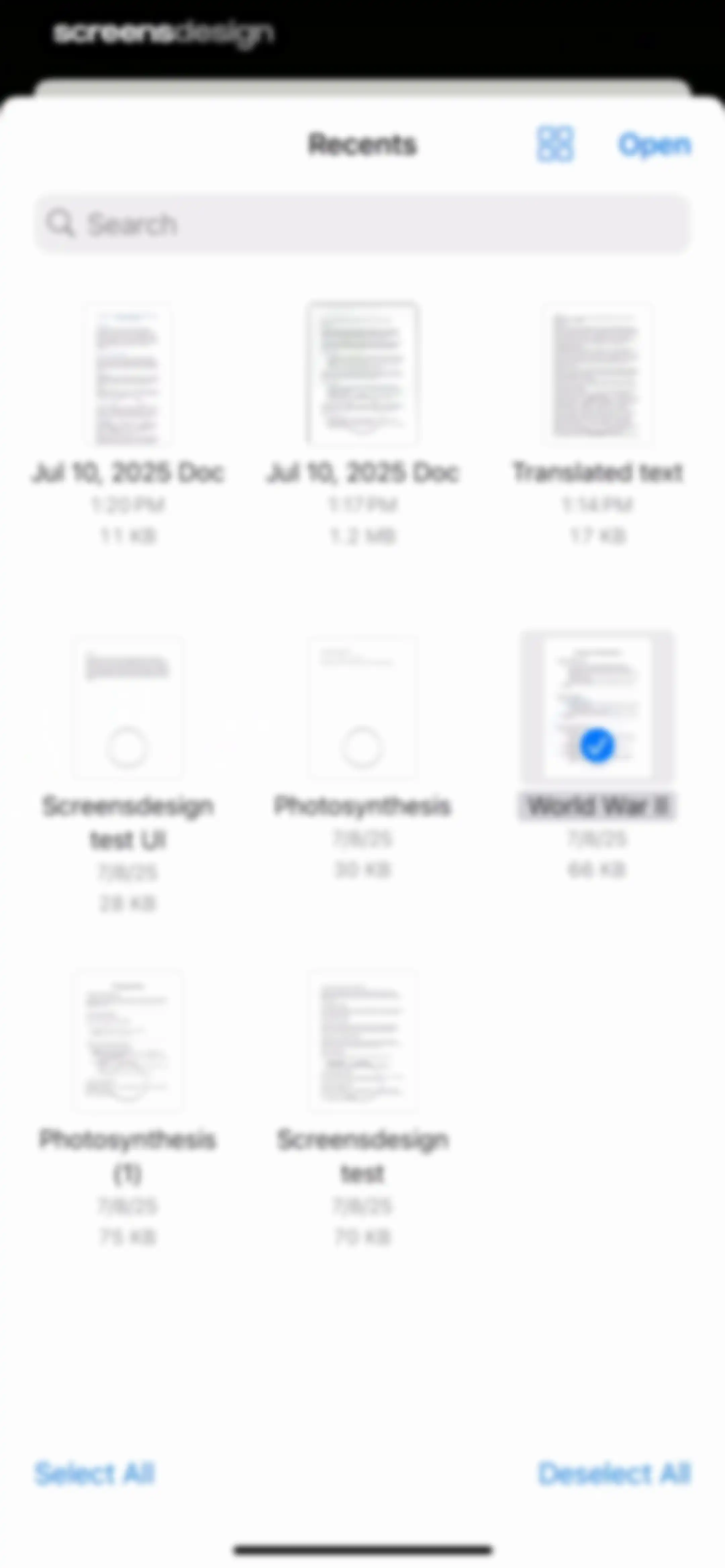The width and height of the screenshot is (725, 1568).
Task: Tap Deselect All
Action: 615,1474
